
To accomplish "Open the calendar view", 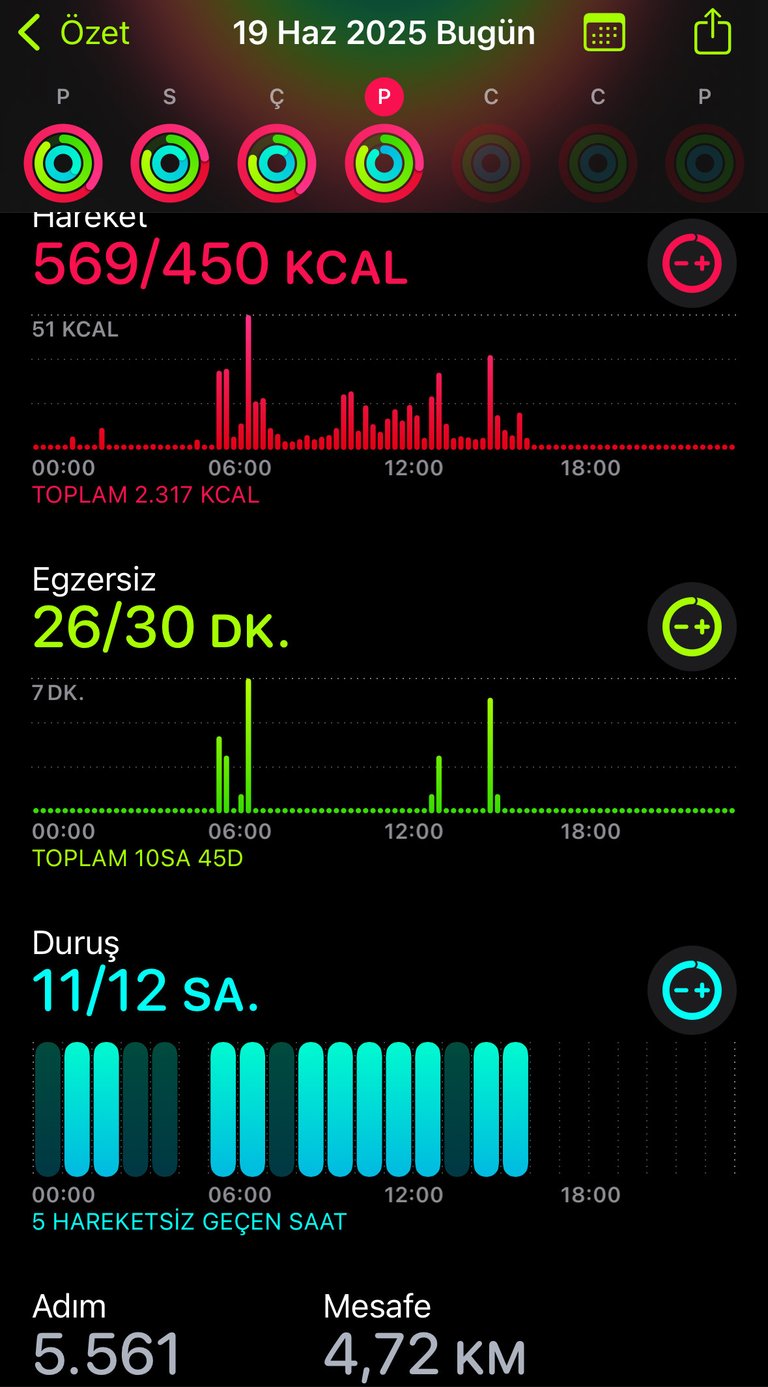I will [604, 33].
